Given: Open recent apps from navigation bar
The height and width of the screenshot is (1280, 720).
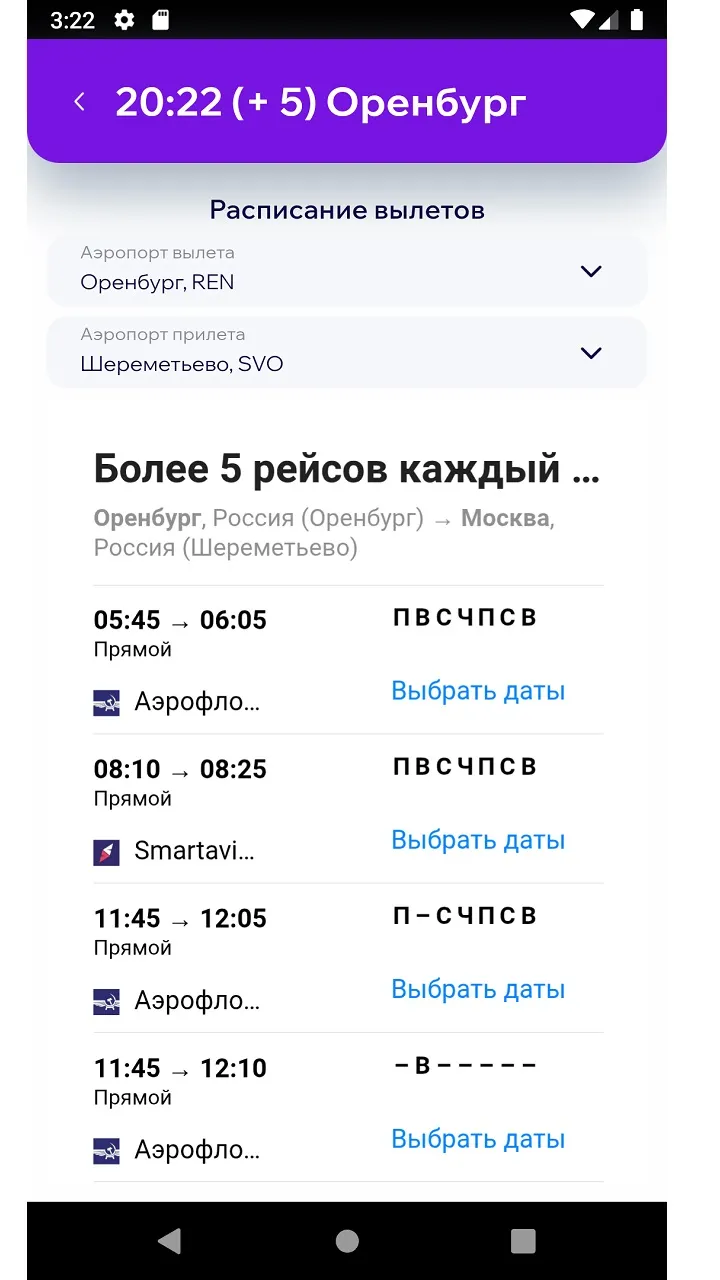Looking at the screenshot, I should [x=523, y=1241].
